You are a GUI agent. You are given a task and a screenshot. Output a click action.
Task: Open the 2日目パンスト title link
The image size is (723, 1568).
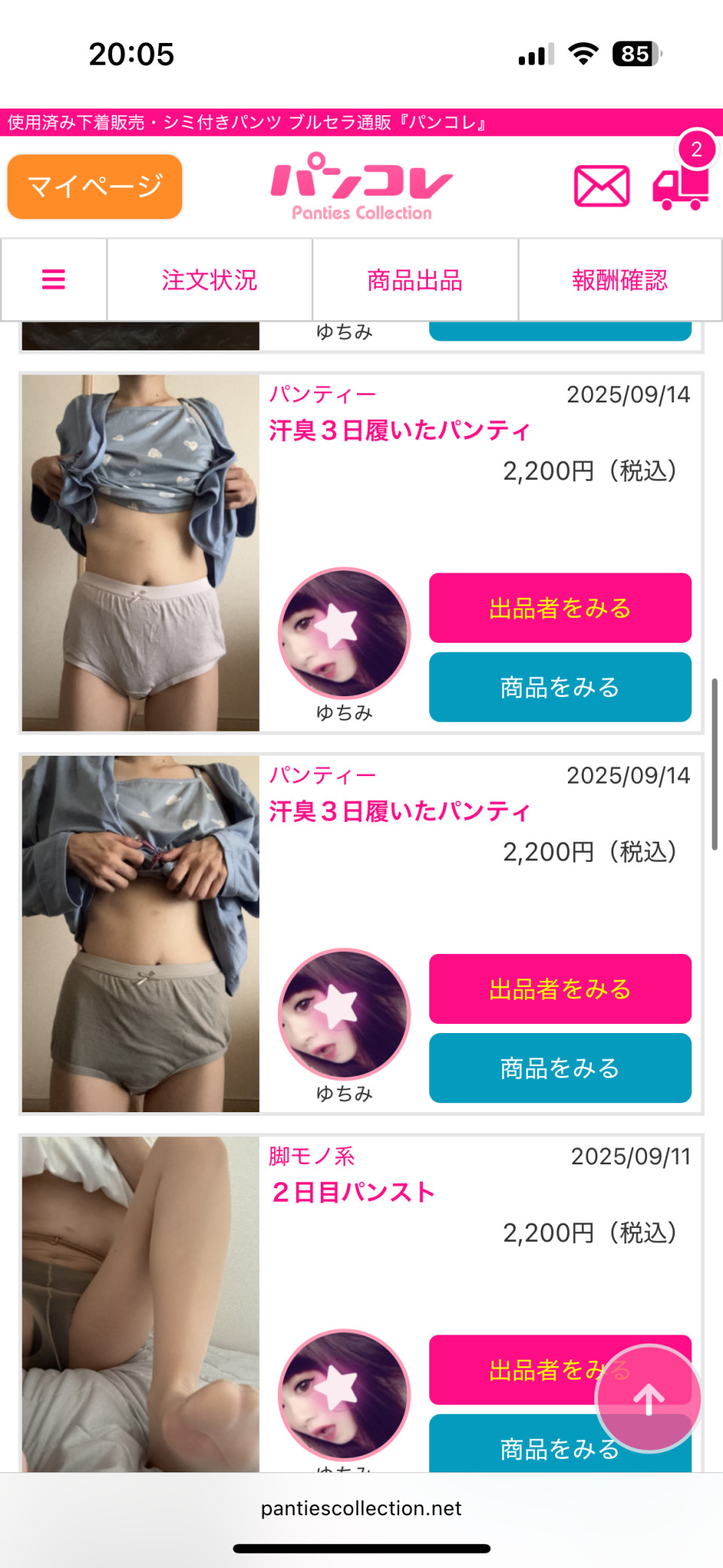[x=352, y=1192]
